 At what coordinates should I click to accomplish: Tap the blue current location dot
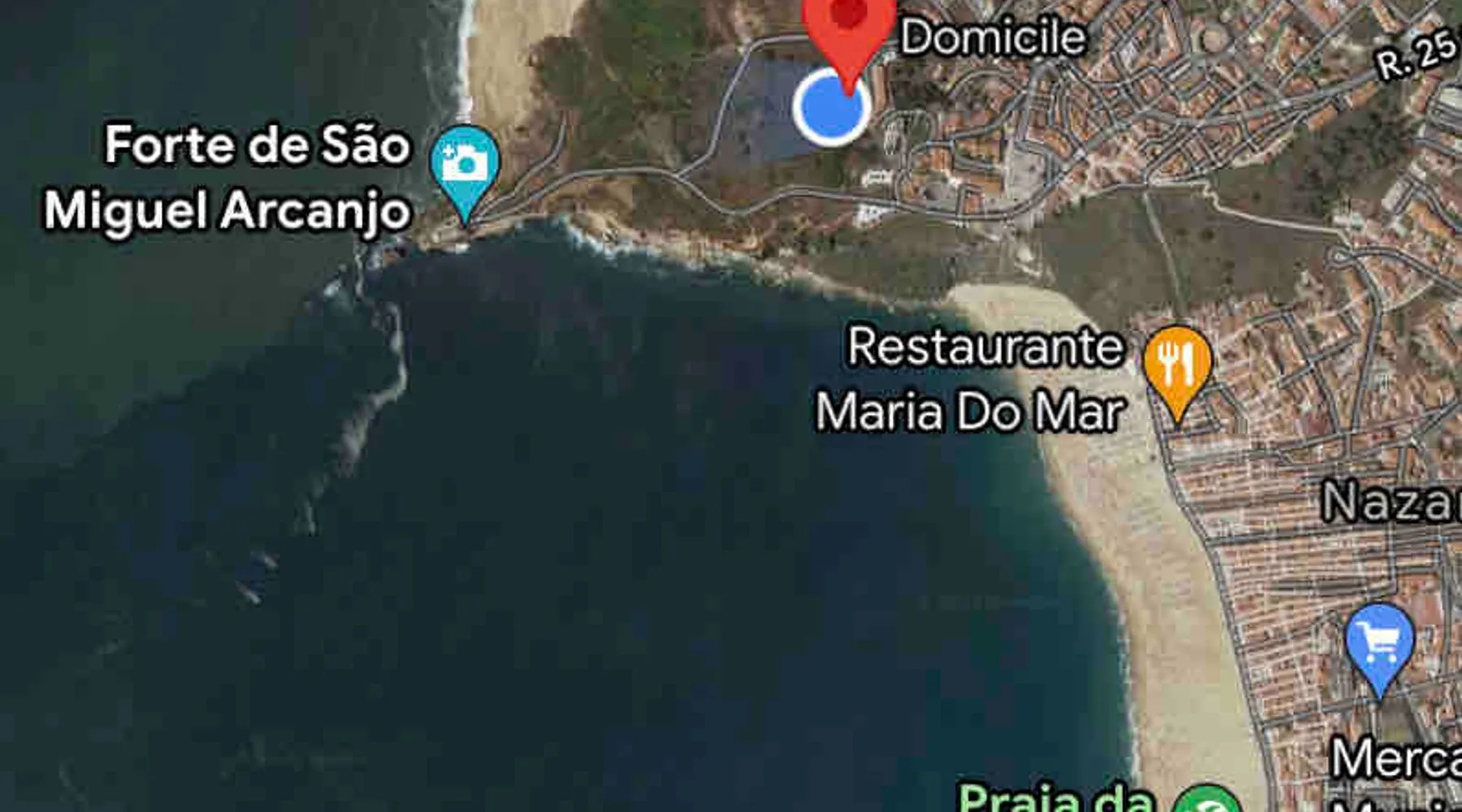coord(830,108)
